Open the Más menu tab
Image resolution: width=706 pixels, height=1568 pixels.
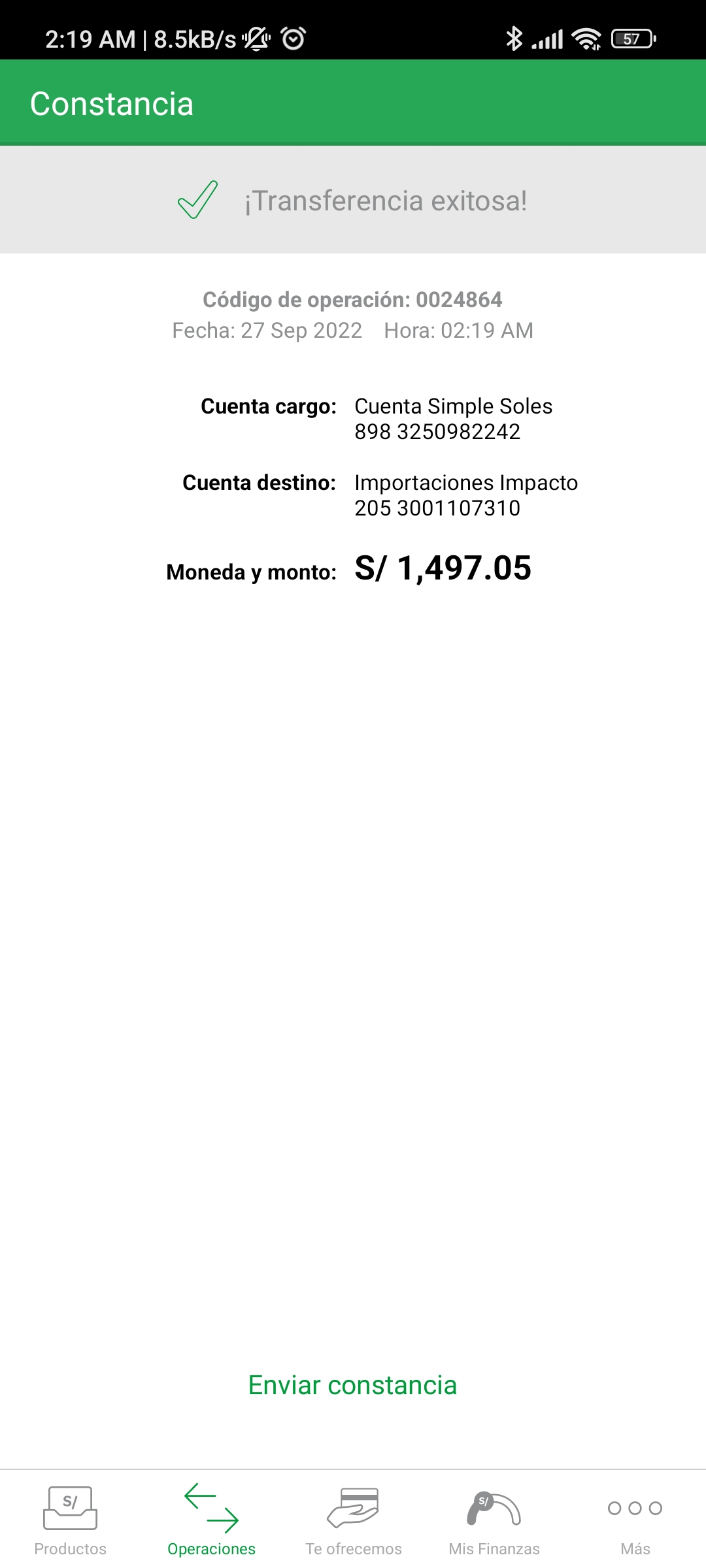(635, 1520)
